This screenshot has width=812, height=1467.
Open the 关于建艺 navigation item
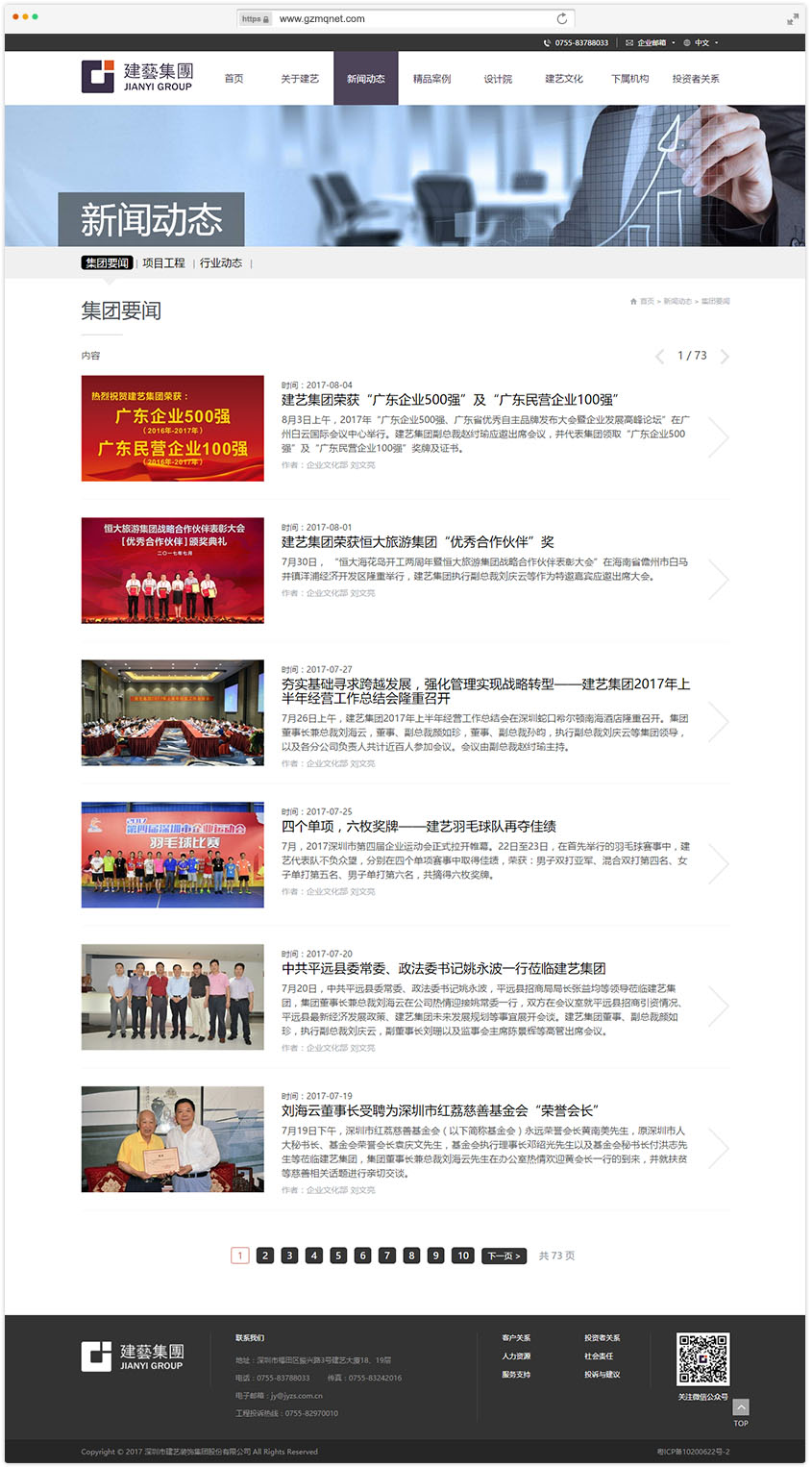coord(299,79)
